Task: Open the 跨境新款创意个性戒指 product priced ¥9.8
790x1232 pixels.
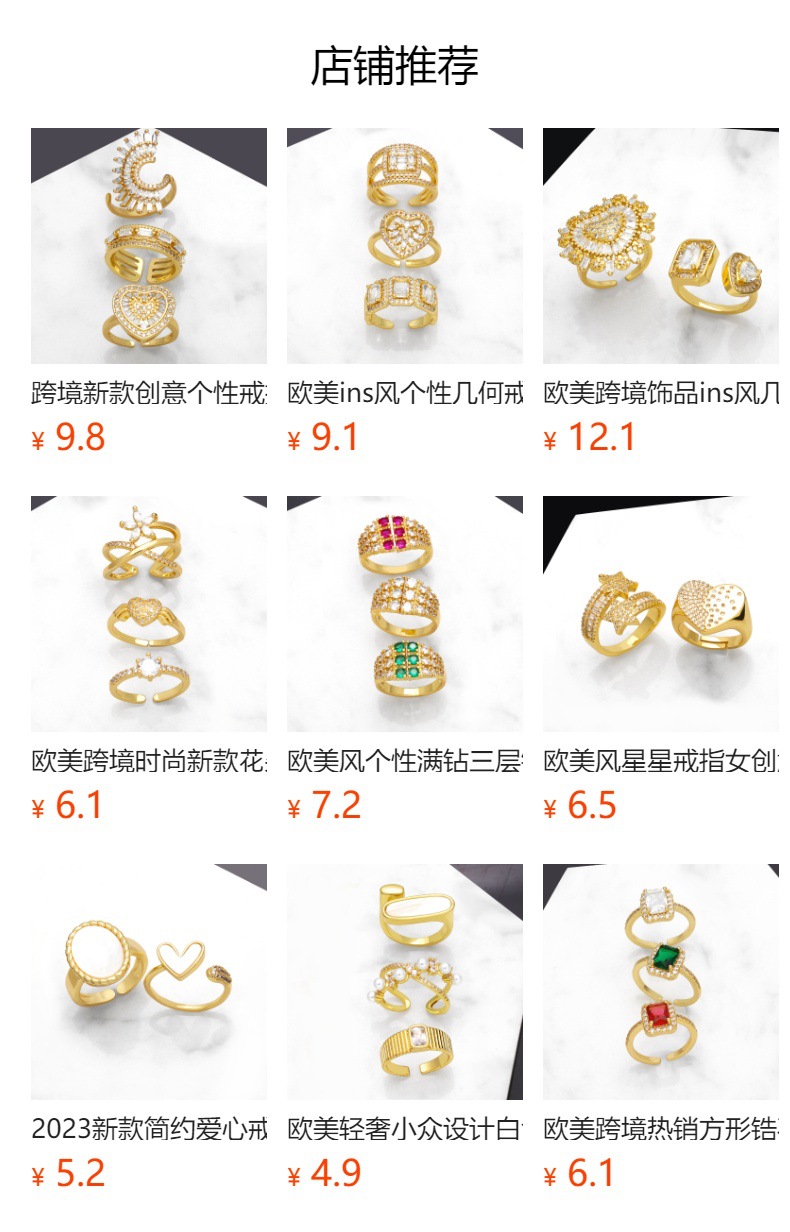Action: click(149, 246)
